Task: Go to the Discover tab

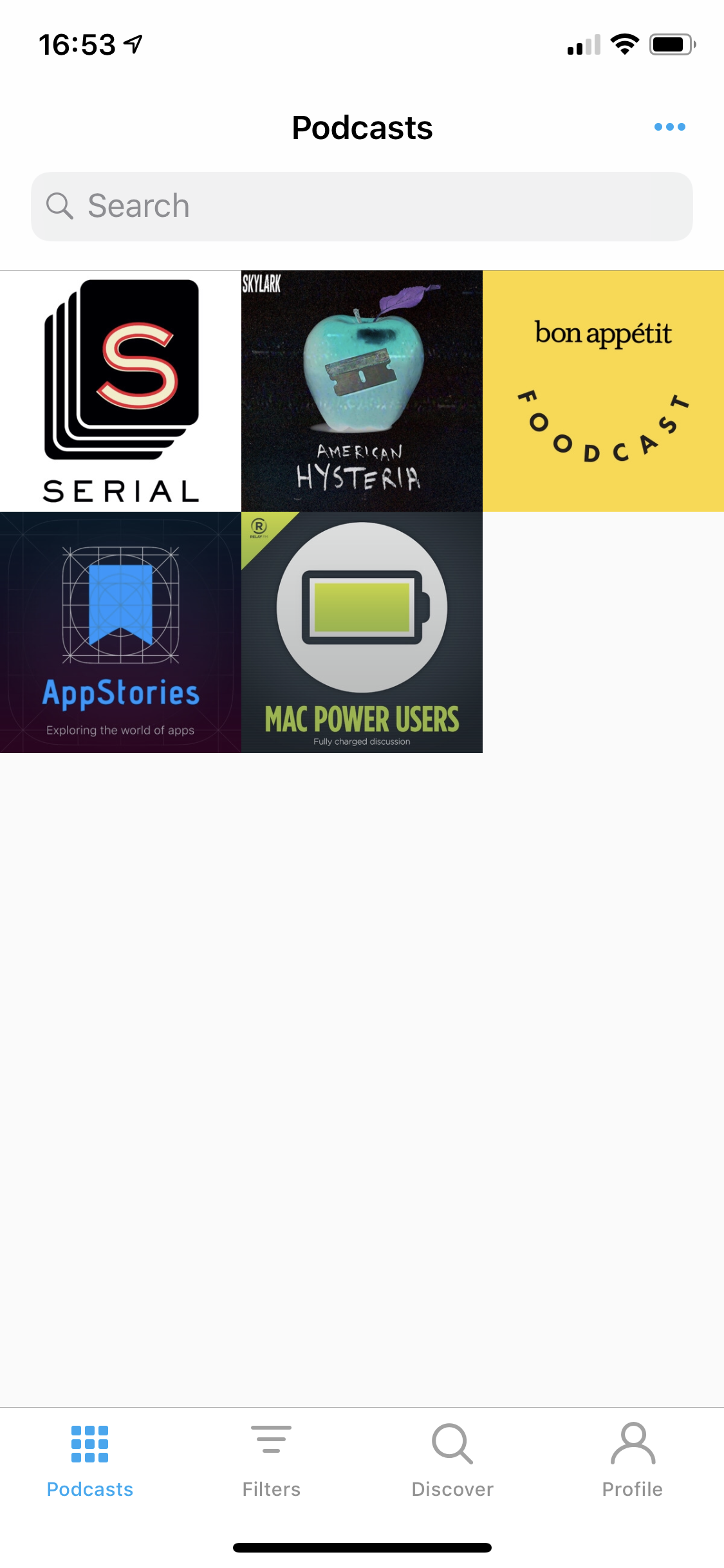Action: pos(452,1461)
